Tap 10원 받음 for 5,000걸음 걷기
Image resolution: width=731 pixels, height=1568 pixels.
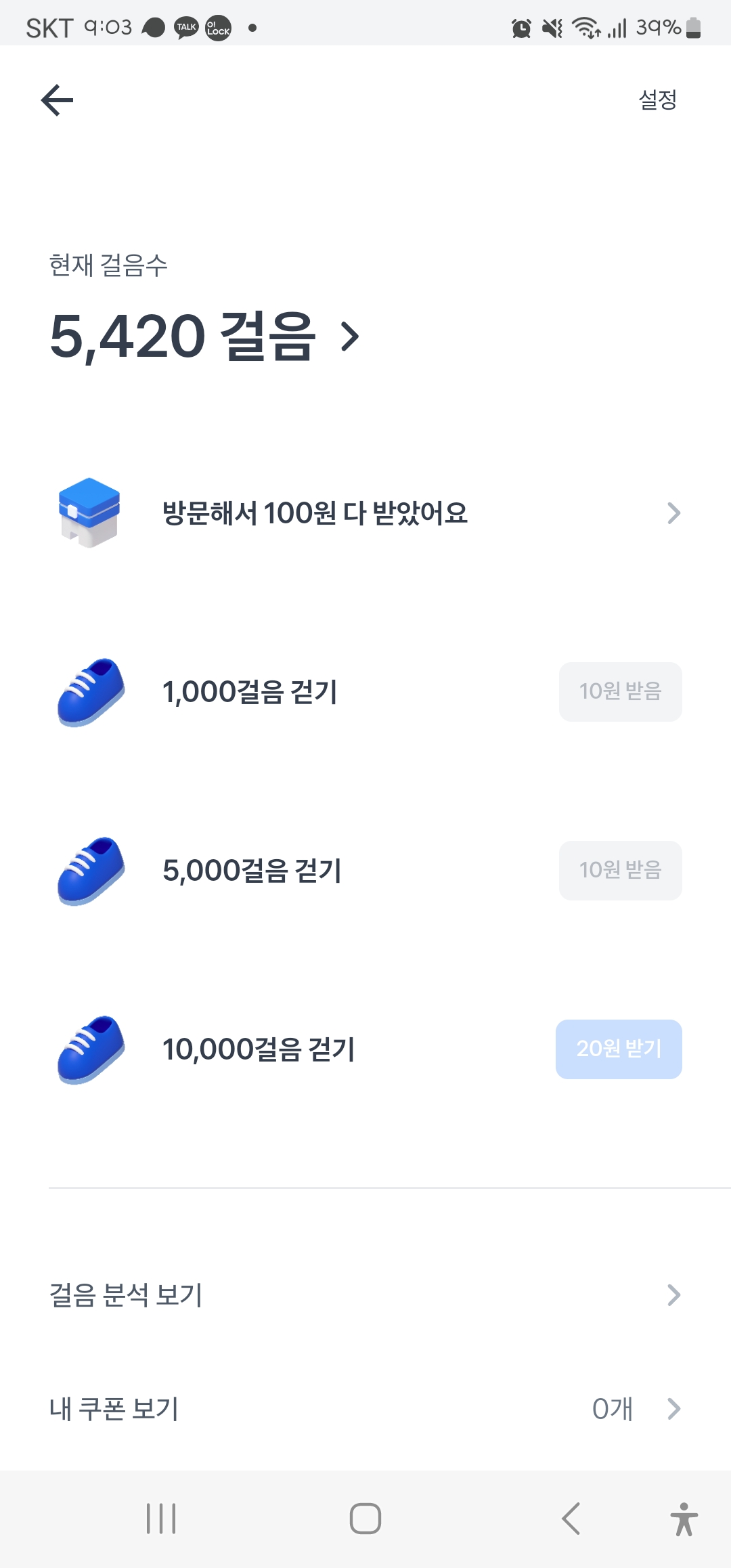(620, 871)
